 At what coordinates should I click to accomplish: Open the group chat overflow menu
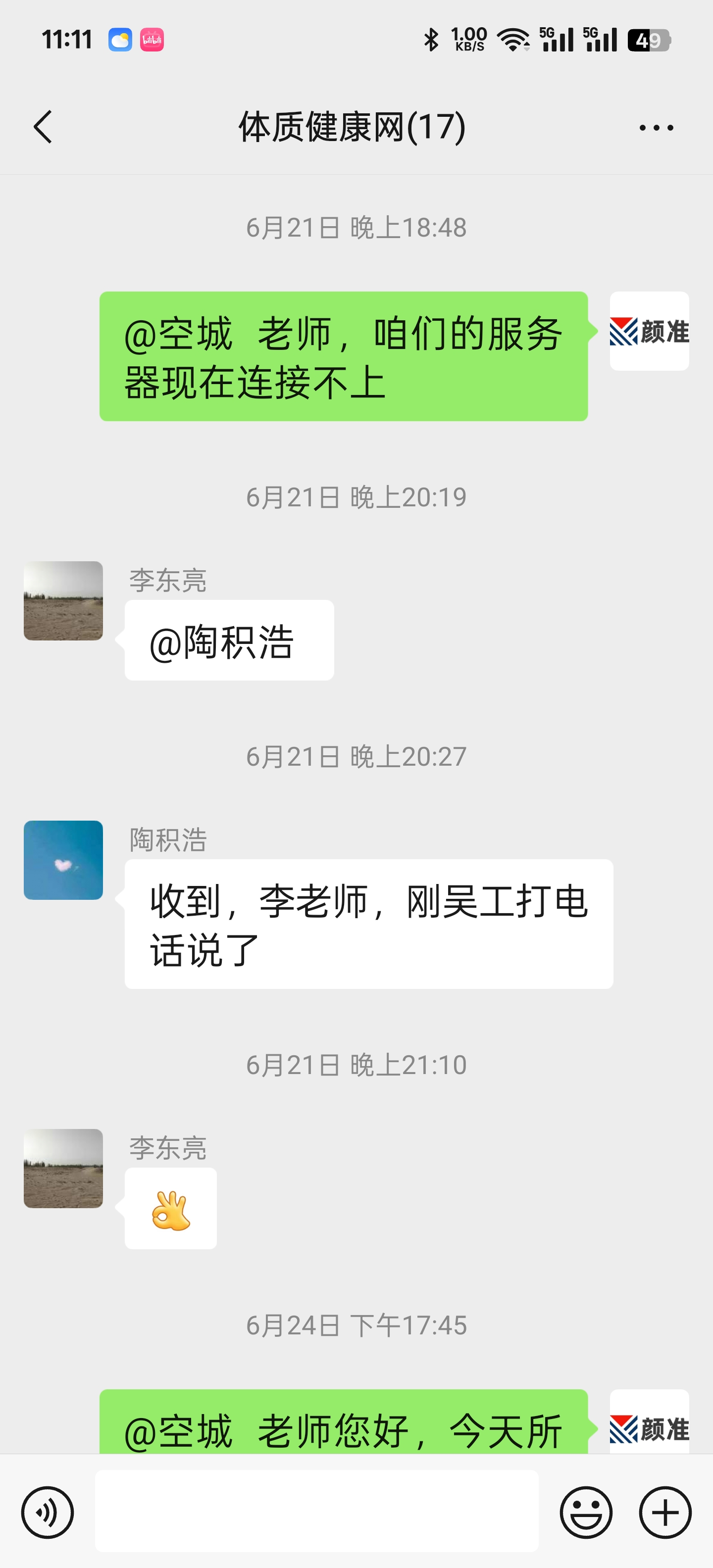tap(656, 128)
